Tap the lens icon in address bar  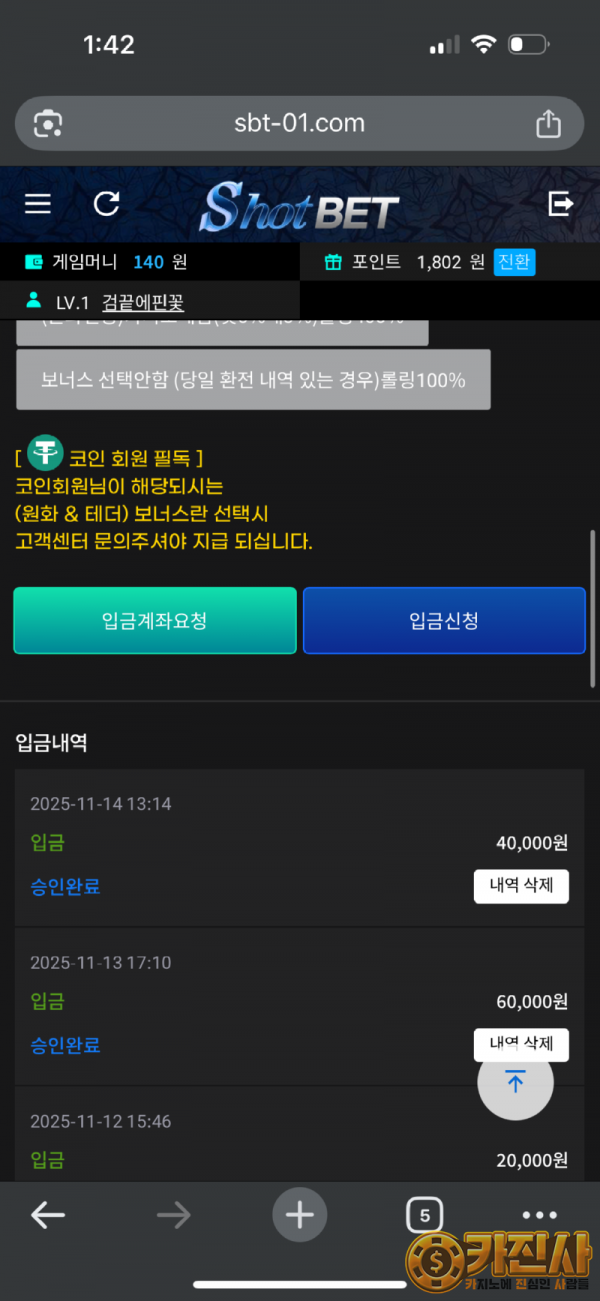[x=47, y=124]
